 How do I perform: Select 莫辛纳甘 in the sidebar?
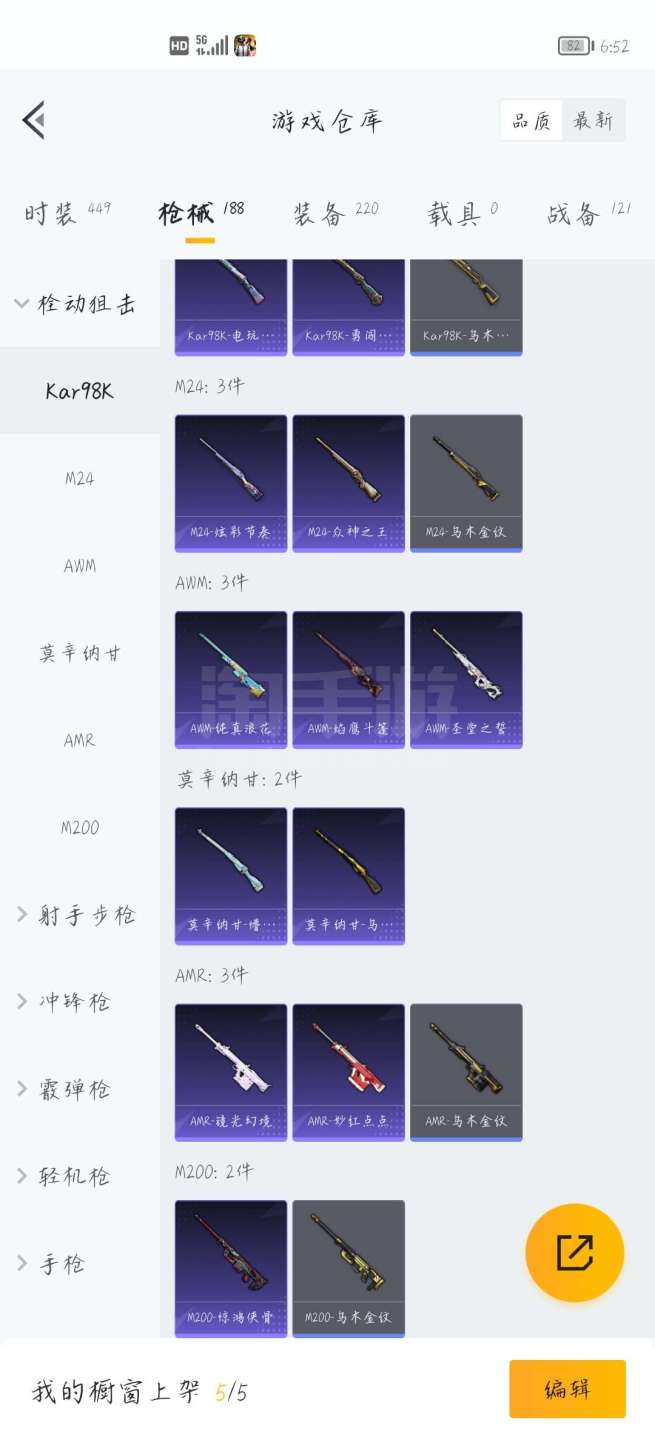point(80,653)
